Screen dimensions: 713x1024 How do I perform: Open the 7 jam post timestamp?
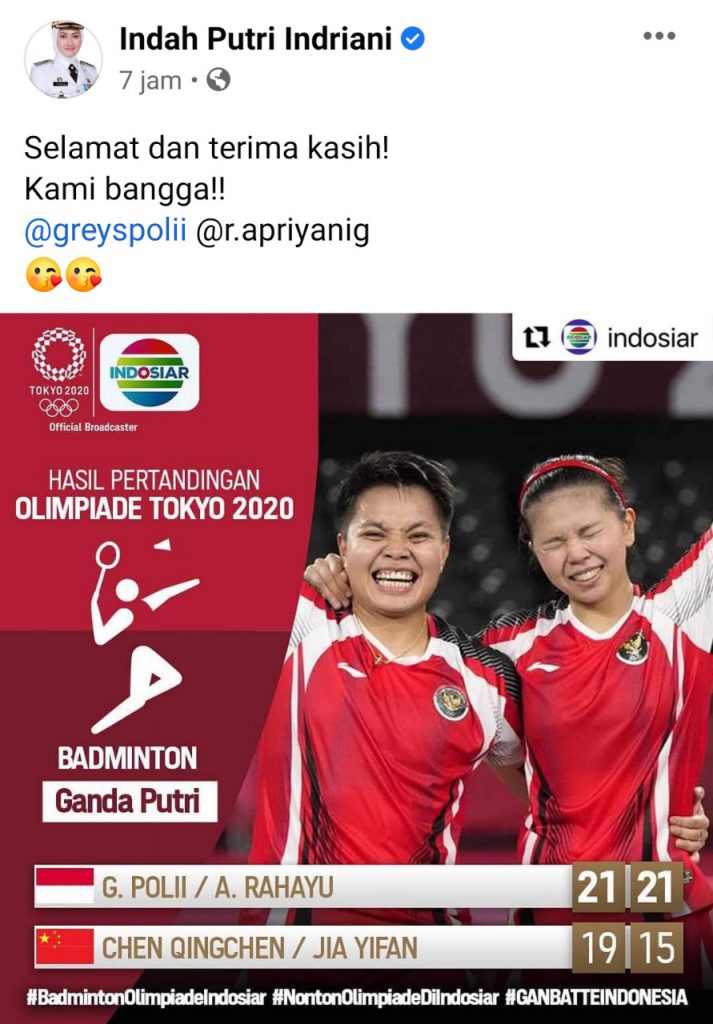pyautogui.click(x=150, y=81)
